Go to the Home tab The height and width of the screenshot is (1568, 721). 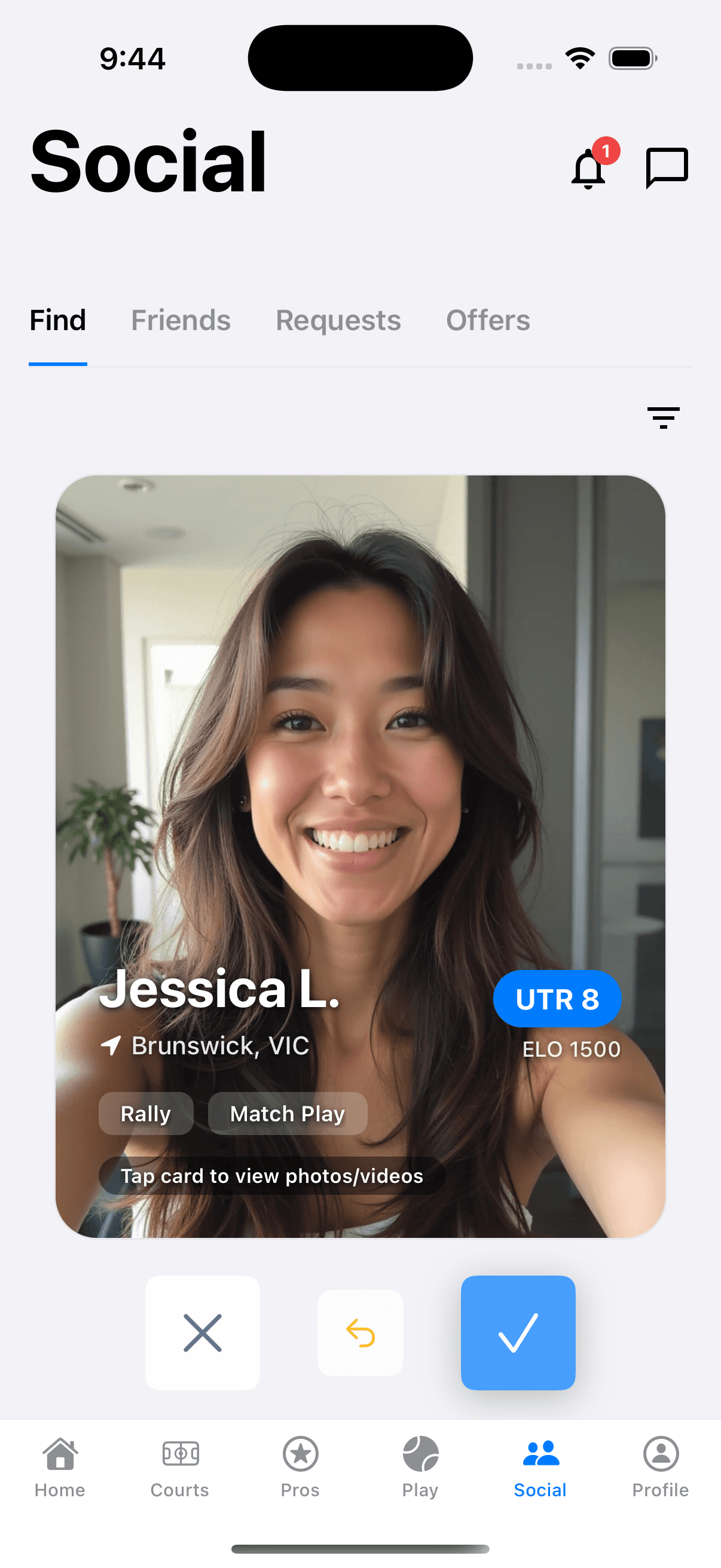click(60, 1467)
